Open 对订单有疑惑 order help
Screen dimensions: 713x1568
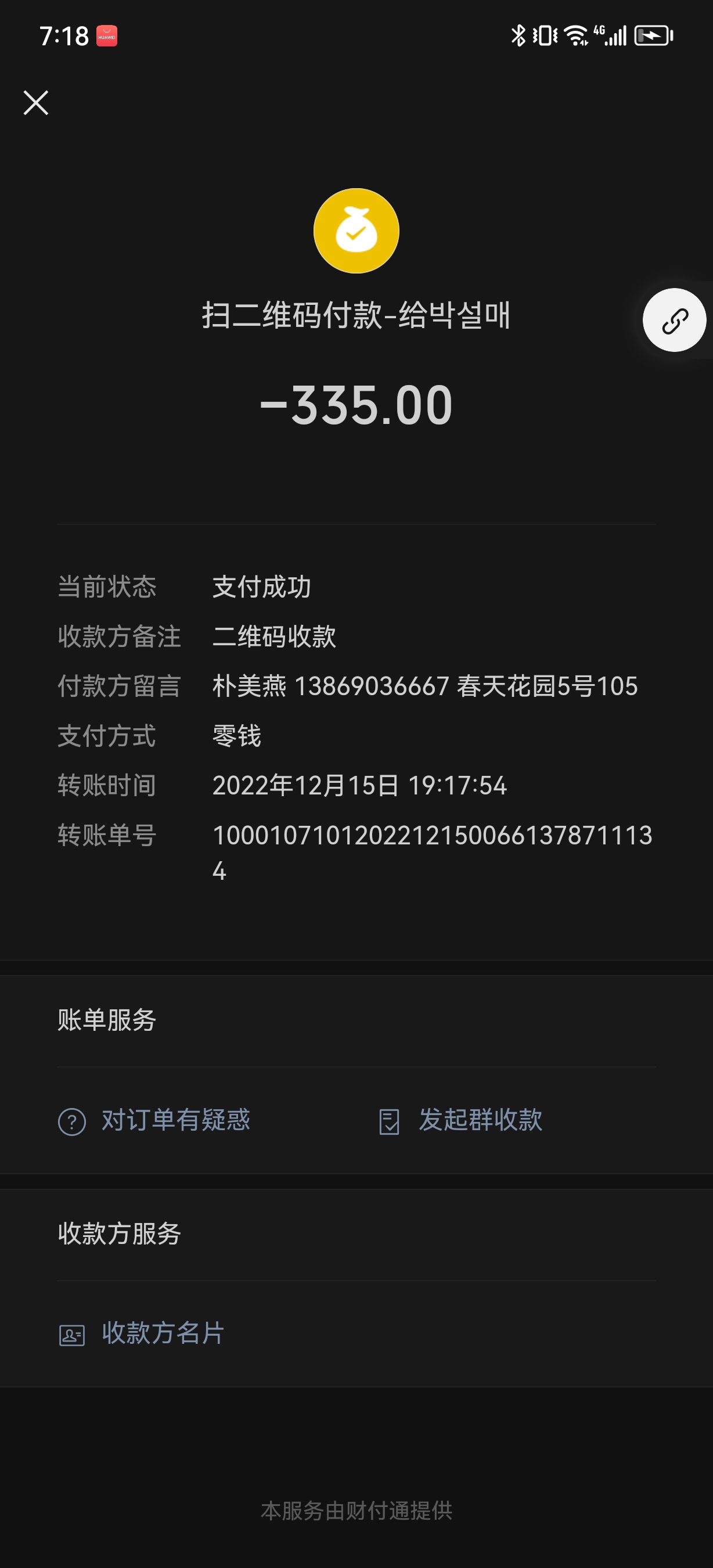154,1120
